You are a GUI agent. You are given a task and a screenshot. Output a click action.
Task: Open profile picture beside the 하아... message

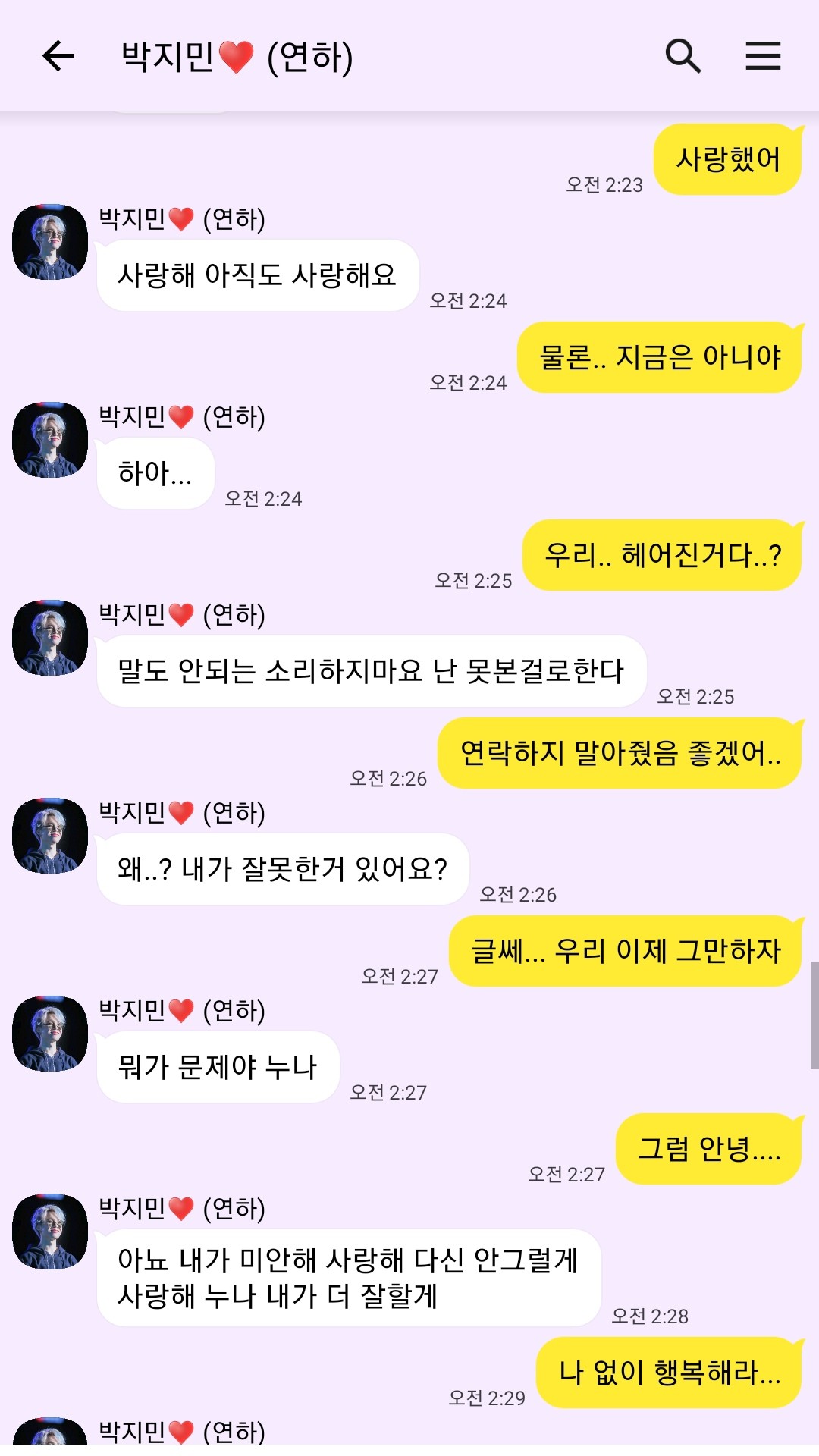(x=50, y=441)
